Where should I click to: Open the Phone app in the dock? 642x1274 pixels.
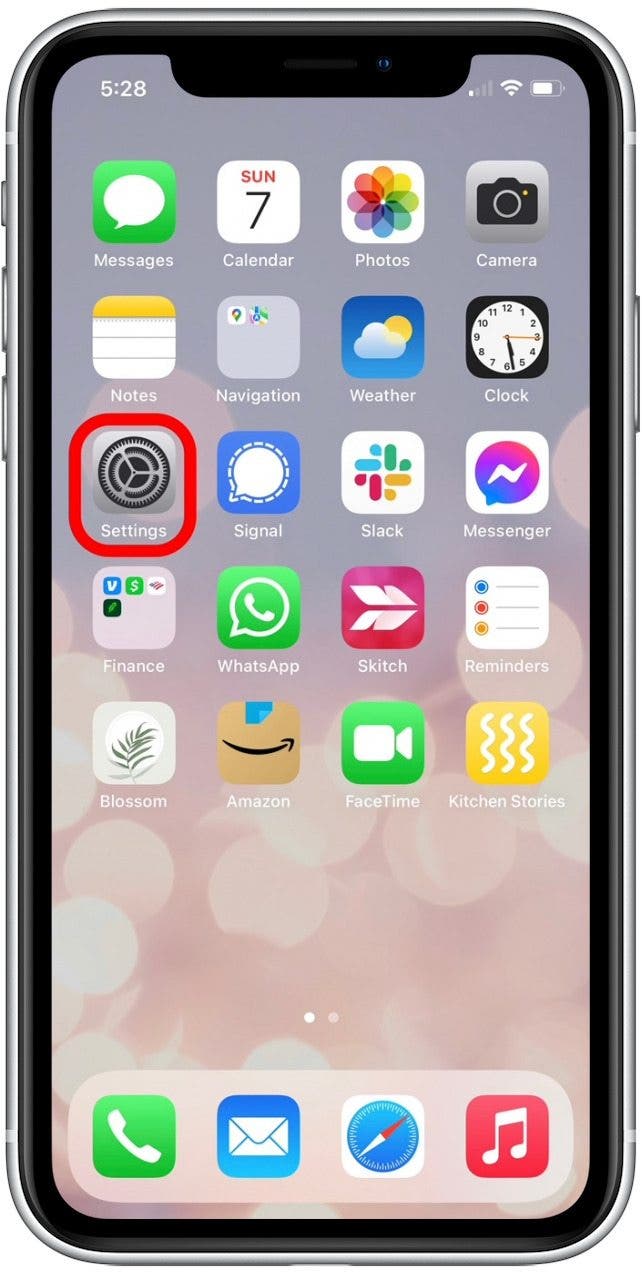coord(133,1136)
